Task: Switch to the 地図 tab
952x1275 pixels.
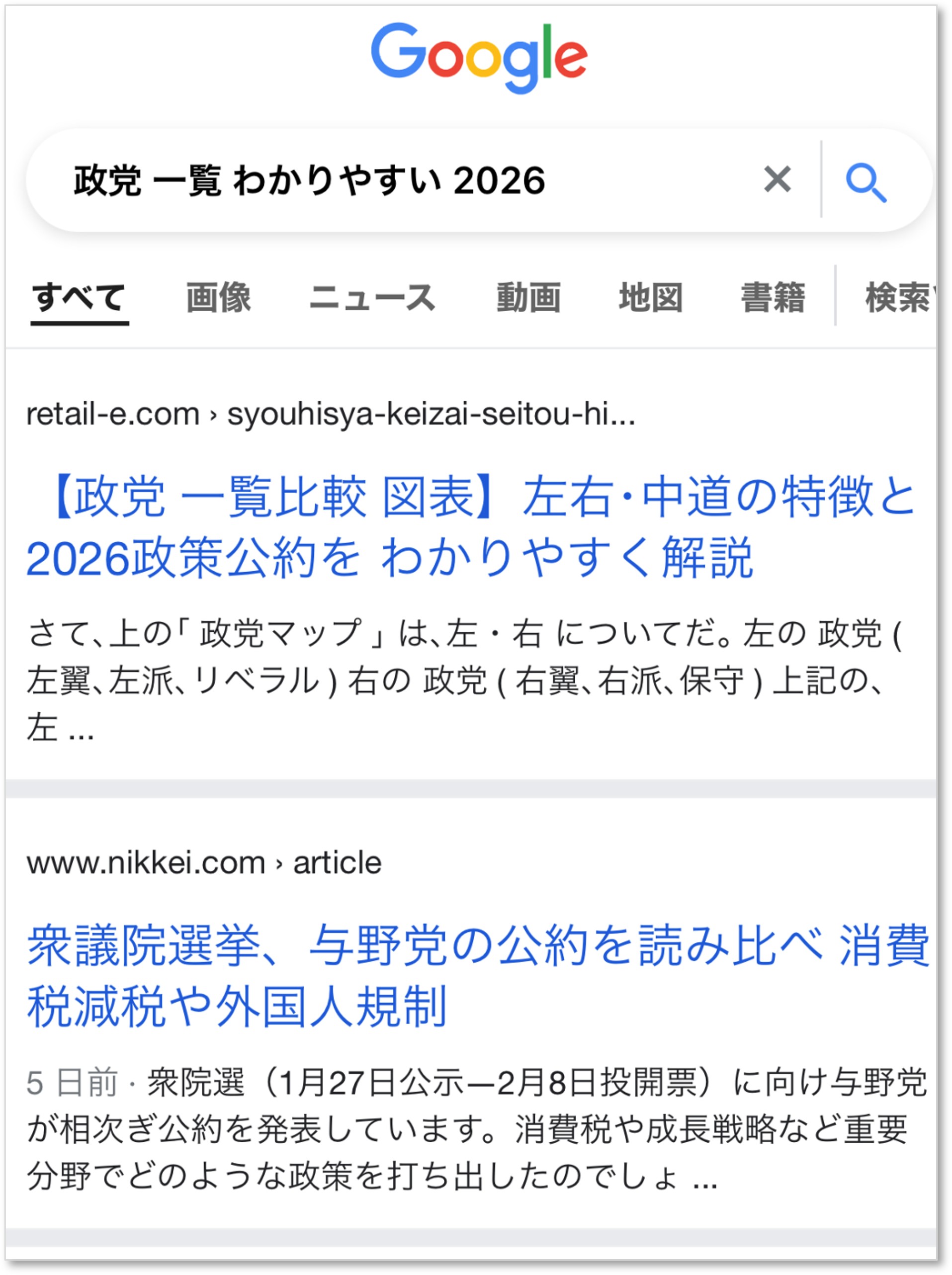Action: tap(651, 297)
